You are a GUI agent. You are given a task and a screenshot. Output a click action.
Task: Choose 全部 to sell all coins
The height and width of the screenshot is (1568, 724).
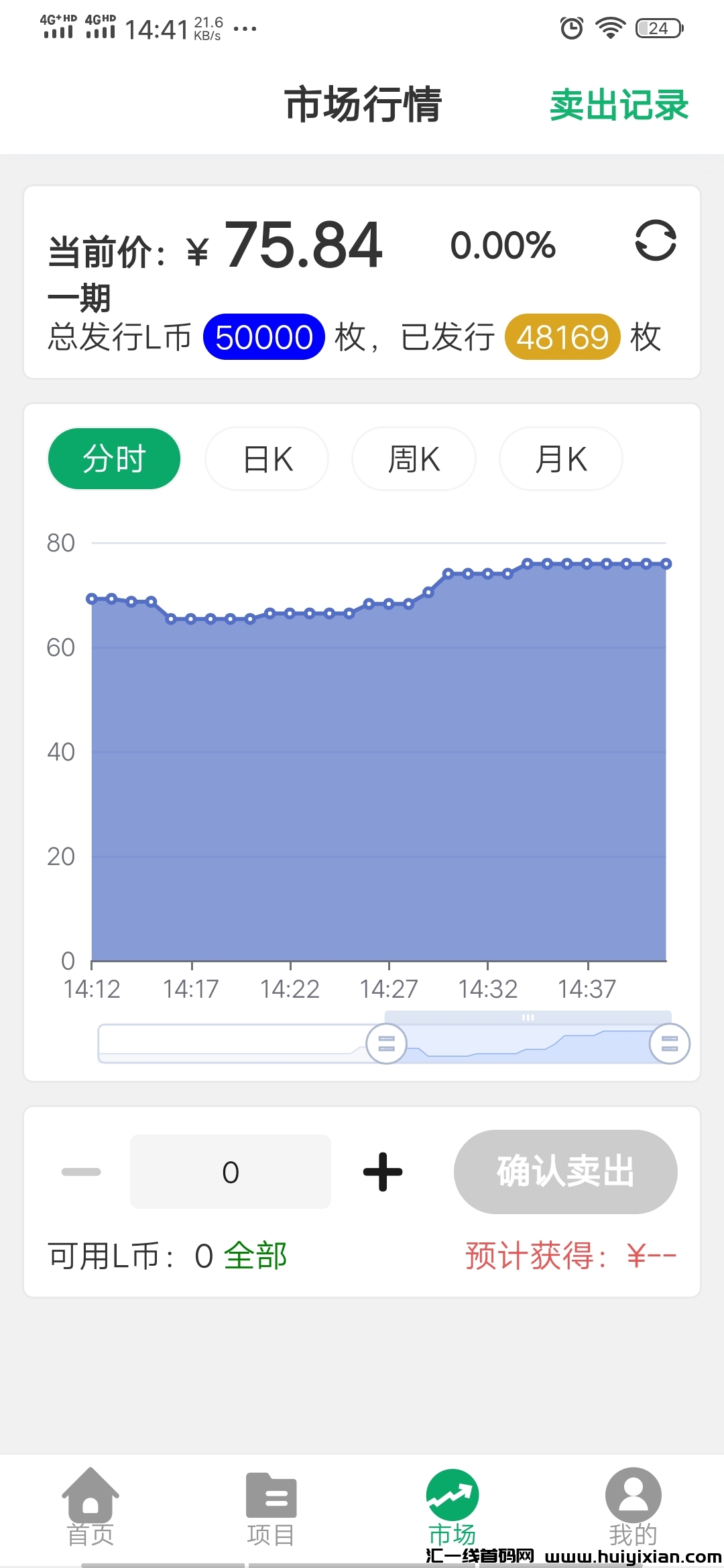click(255, 1256)
